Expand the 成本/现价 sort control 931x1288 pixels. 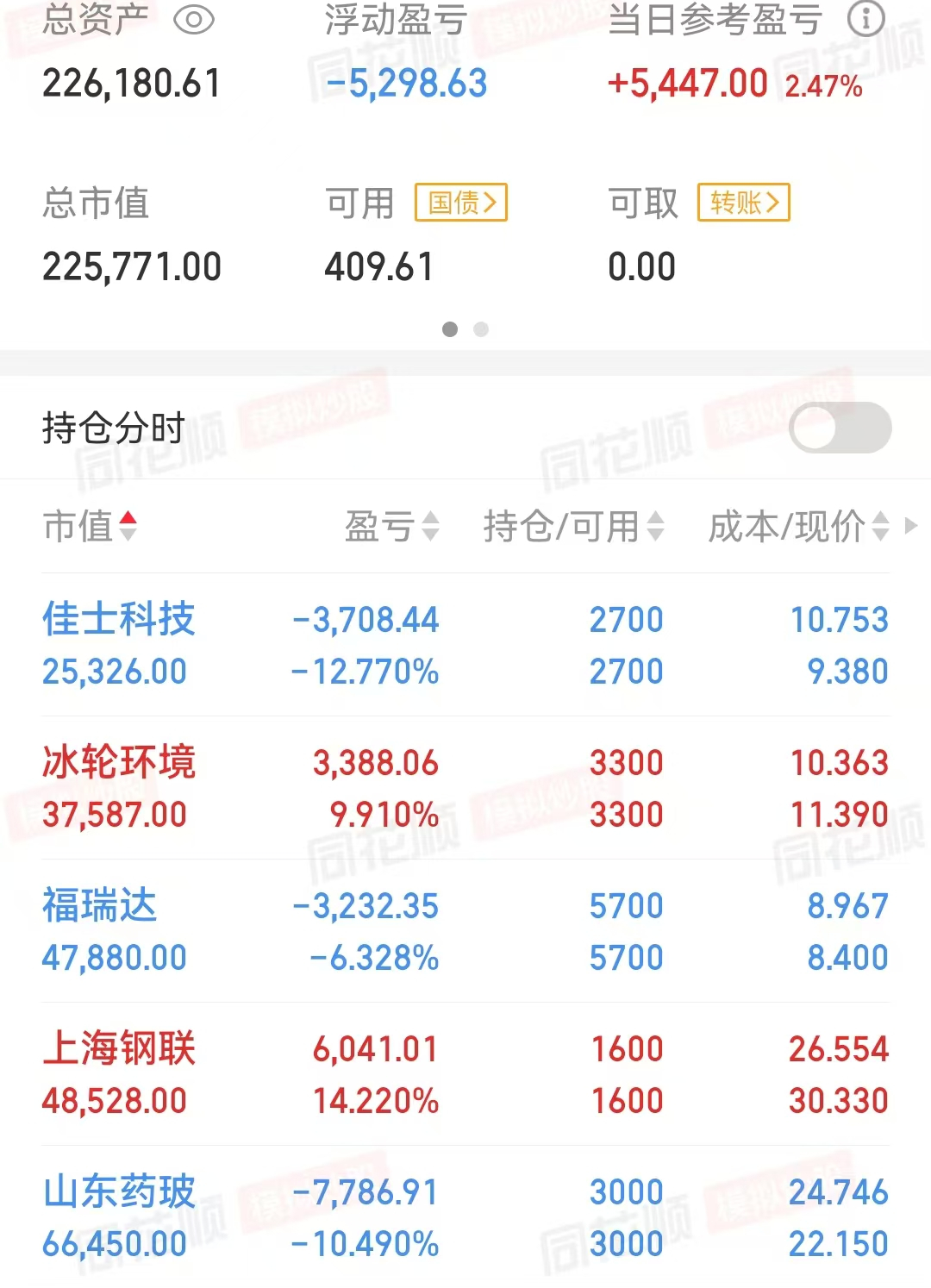[878, 528]
